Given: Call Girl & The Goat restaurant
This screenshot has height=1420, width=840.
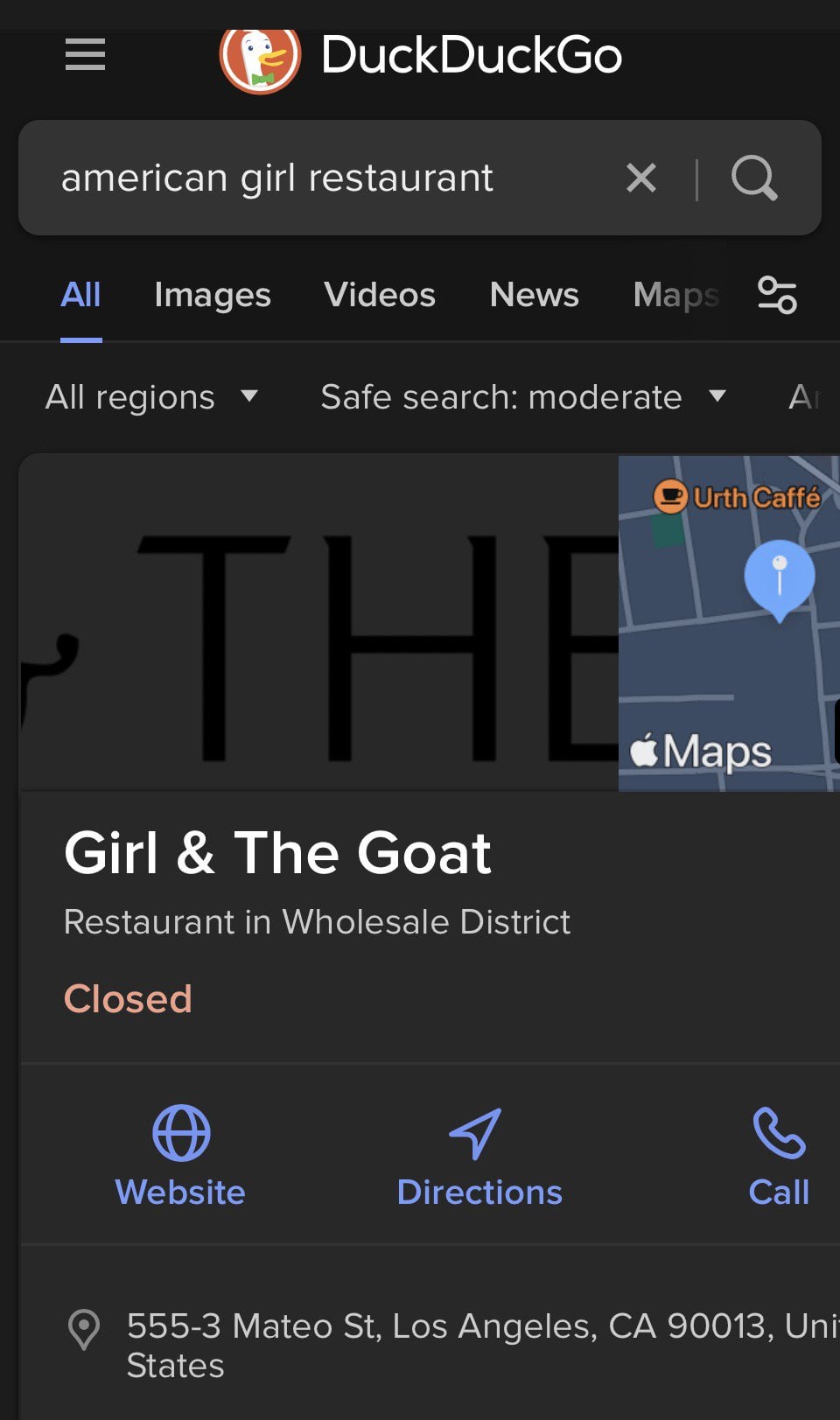Looking at the screenshot, I should [x=778, y=1157].
